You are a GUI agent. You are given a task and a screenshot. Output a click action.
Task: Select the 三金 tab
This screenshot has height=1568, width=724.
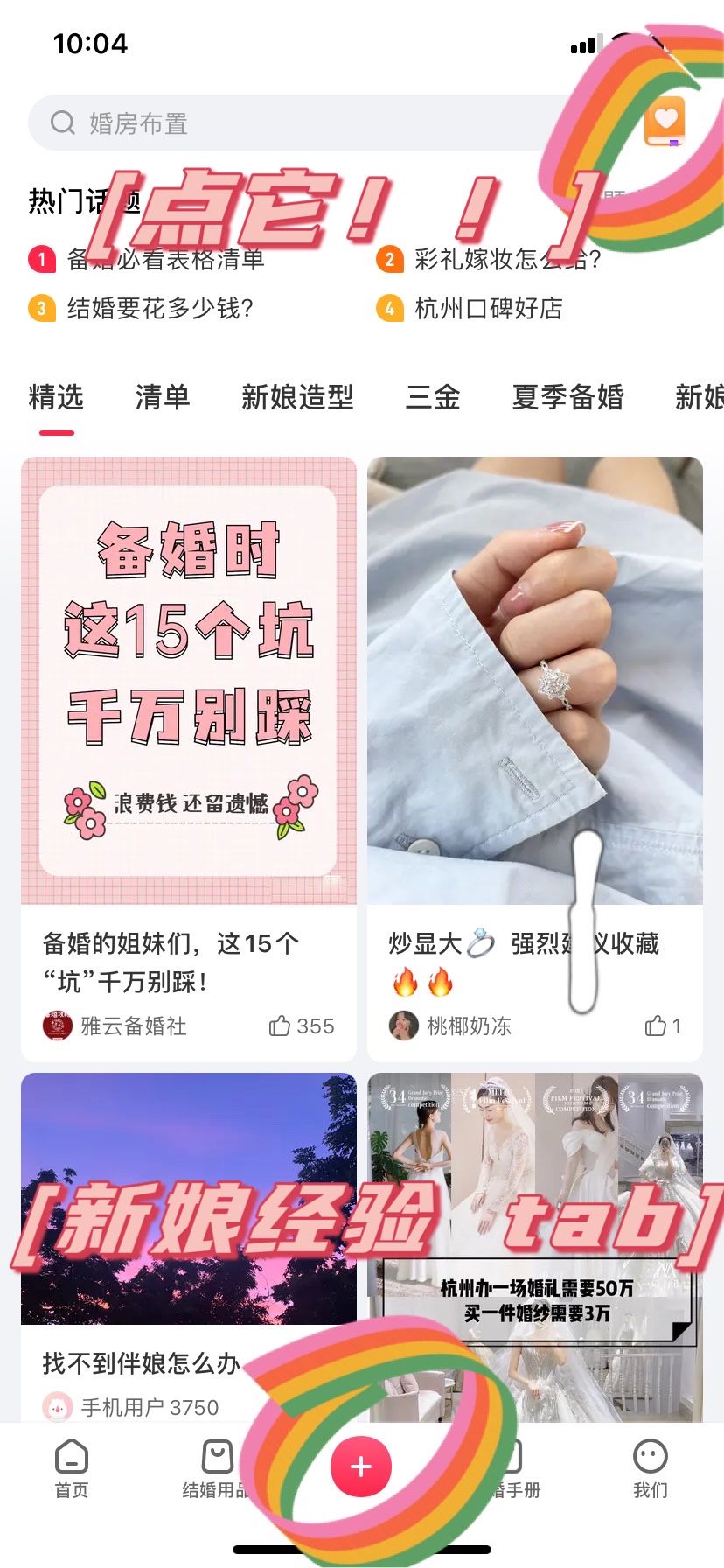click(433, 397)
